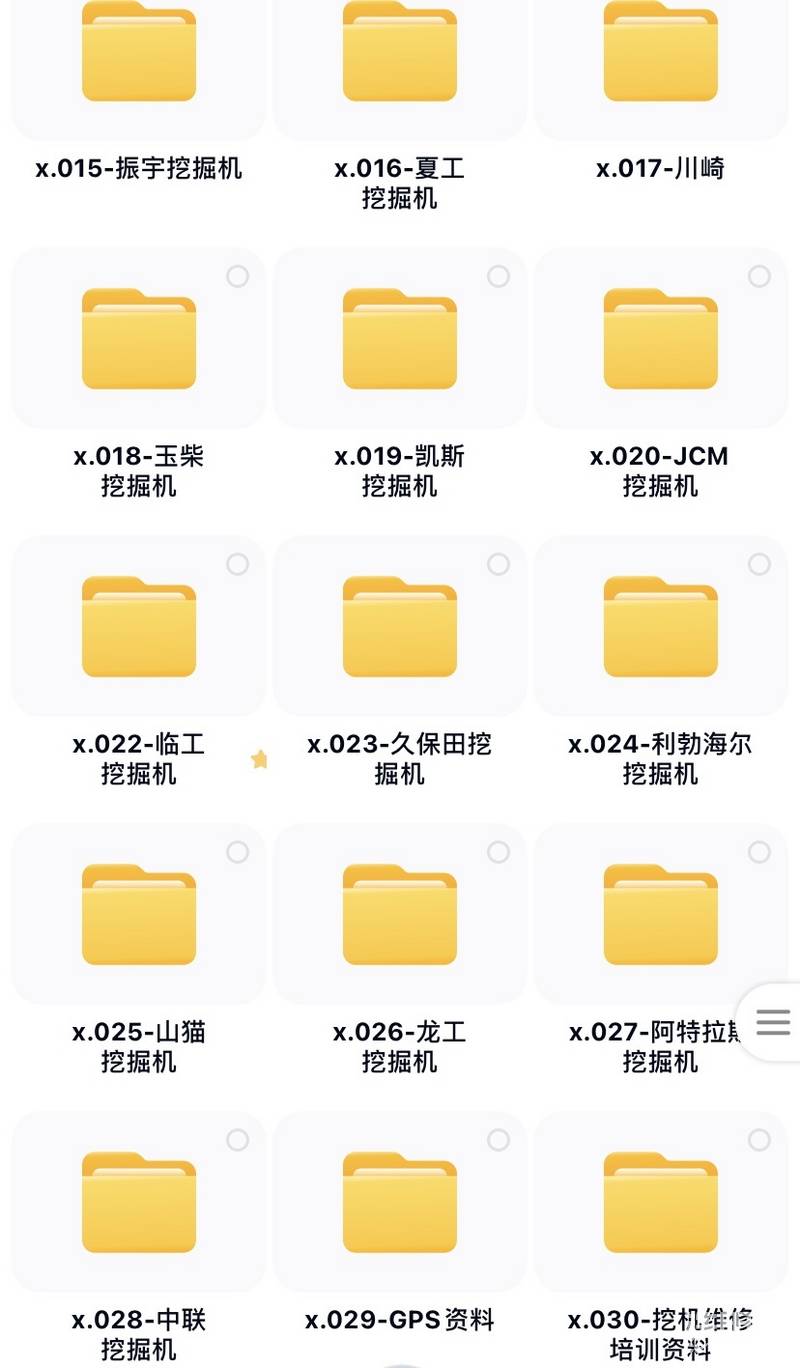Tick the circle on x.022-临工挖掘机 folder

click(237, 564)
